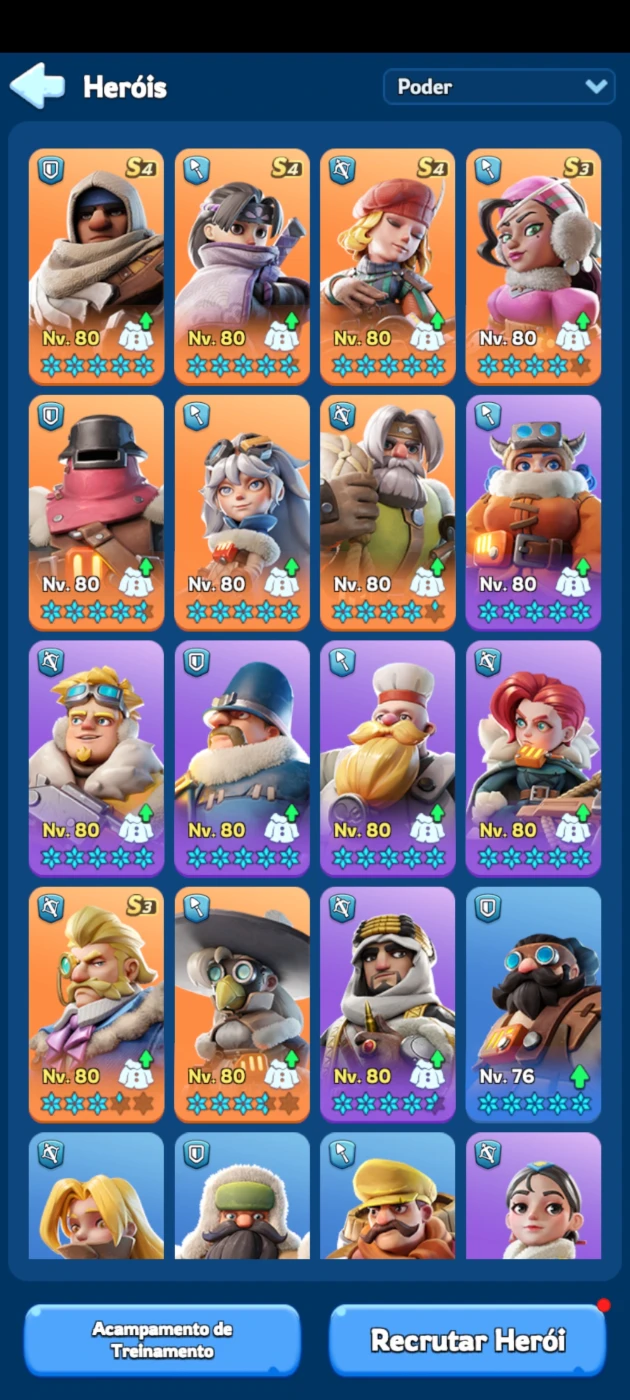This screenshot has height=1400, width=630.
Task: View the hero with the horned viking helmet
Action: (x=533, y=513)
